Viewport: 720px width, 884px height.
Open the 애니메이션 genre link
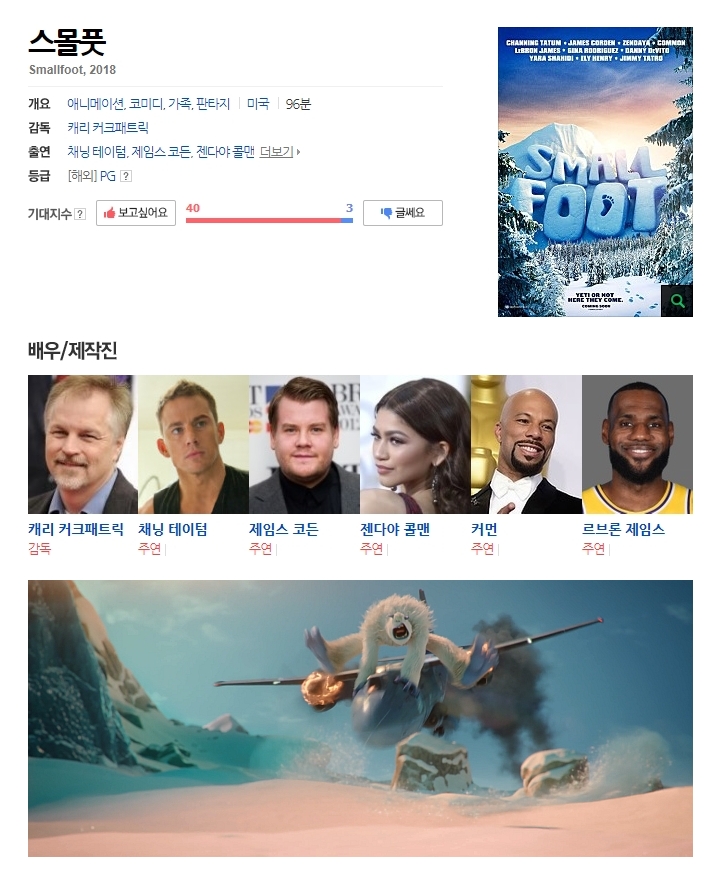[95, 104]
